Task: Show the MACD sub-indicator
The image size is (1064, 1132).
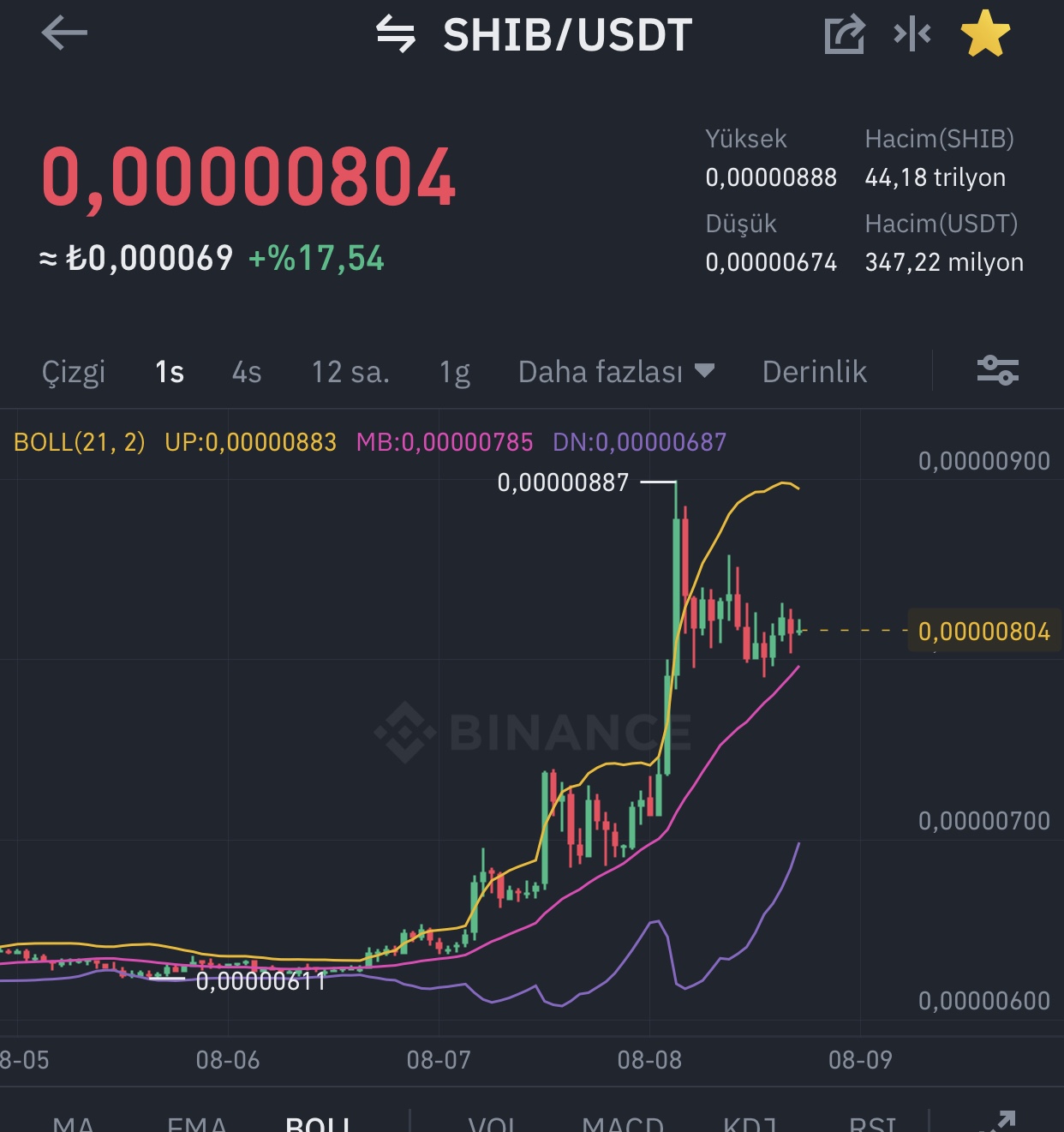Action: (x=623, y=1123)
